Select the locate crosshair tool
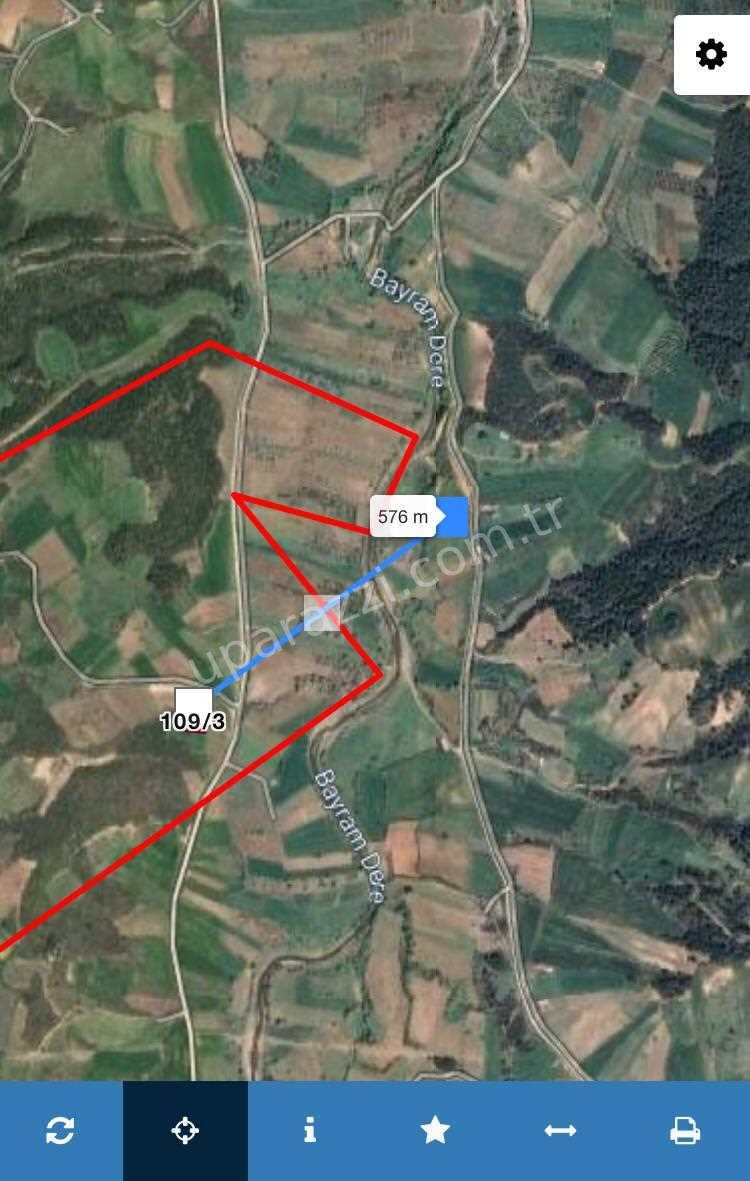 (x=185, y=1131)
